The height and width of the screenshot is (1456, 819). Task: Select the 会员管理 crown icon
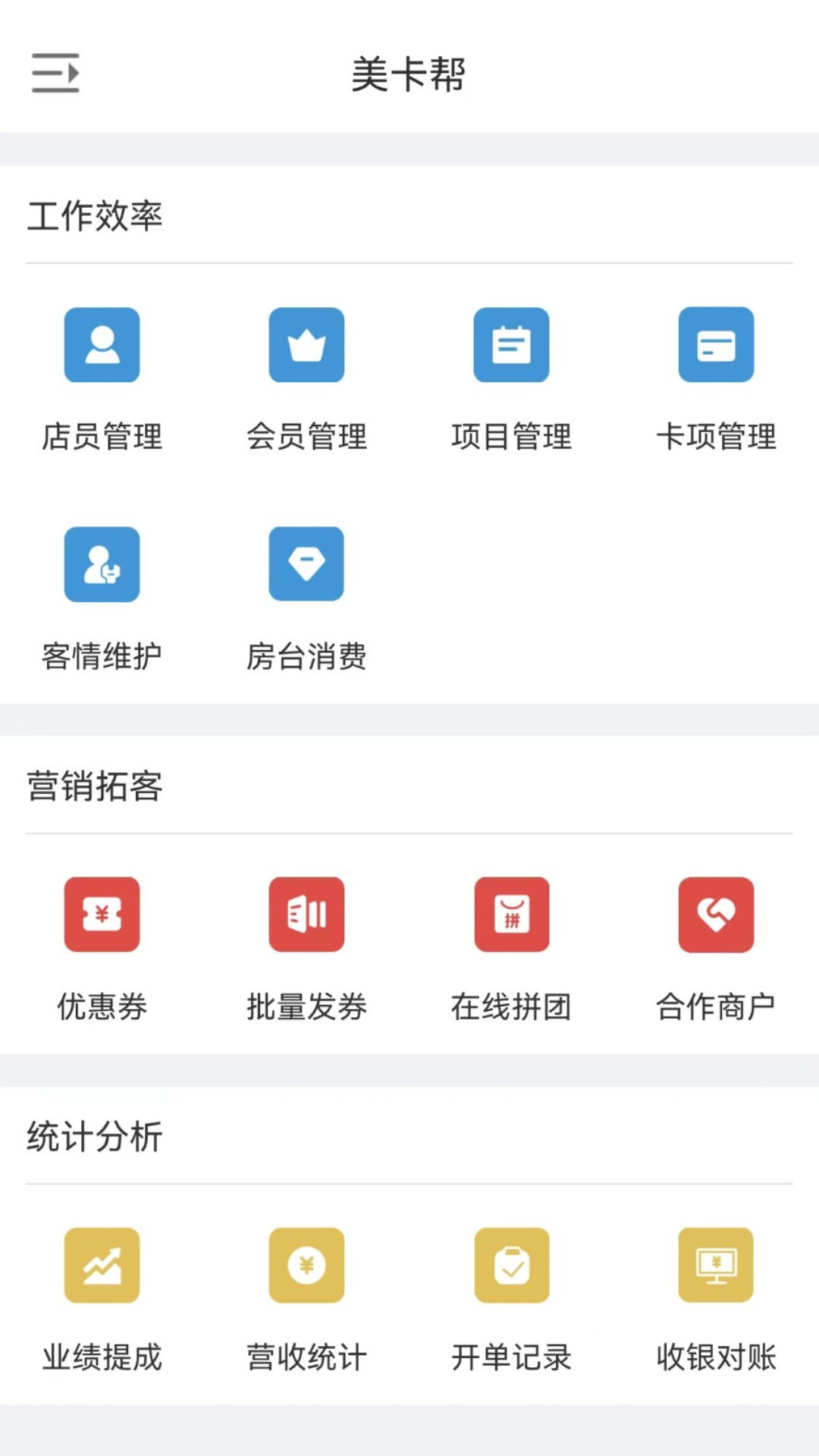[306, 345]
